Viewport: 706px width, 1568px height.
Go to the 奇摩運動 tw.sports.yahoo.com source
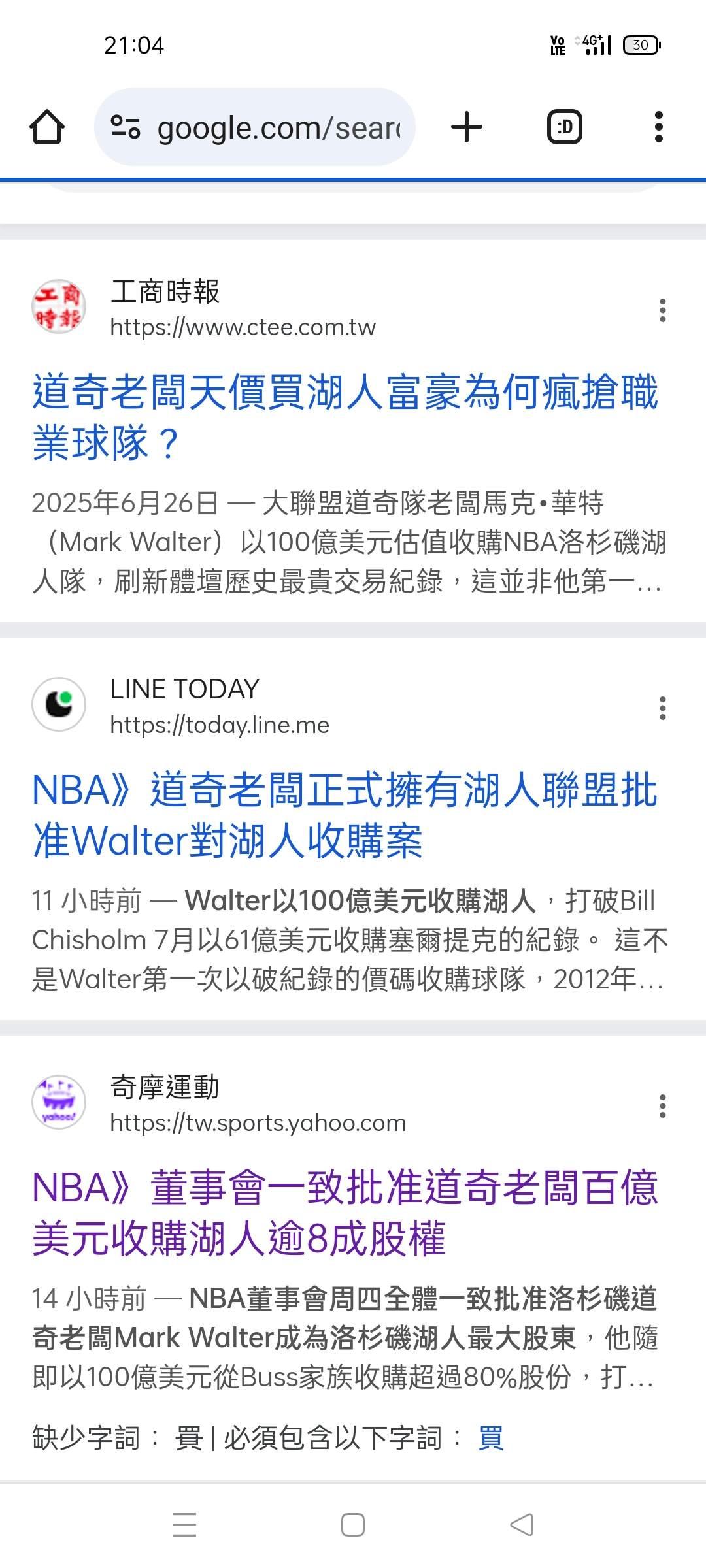point(258,1122)
